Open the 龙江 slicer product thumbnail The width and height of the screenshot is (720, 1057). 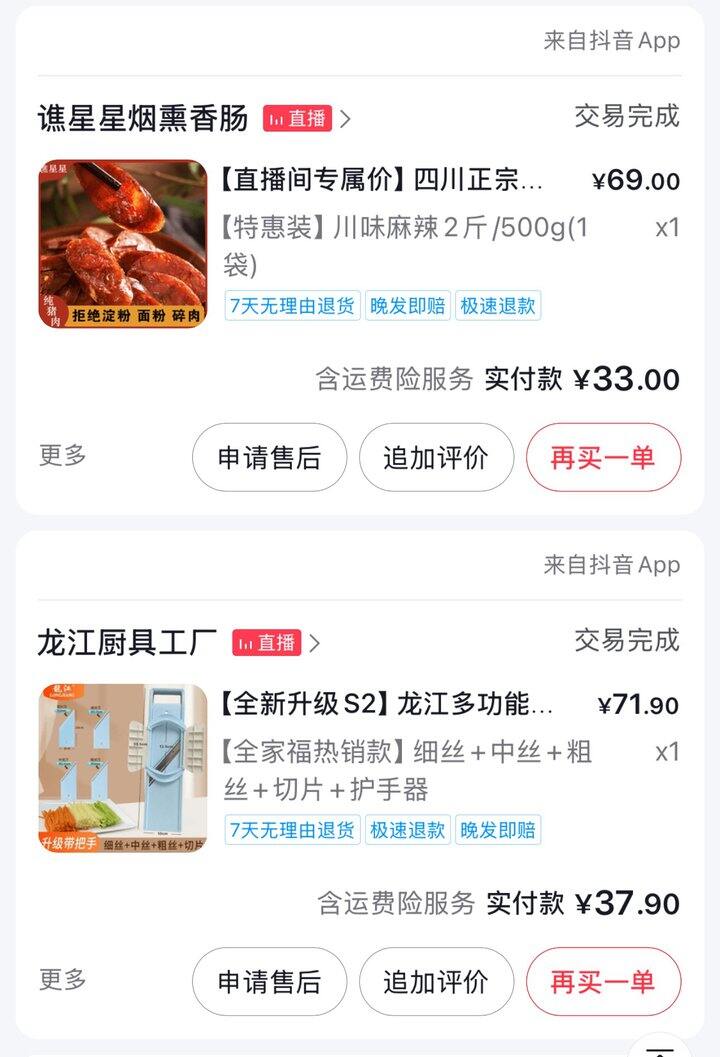coord(123,768)
